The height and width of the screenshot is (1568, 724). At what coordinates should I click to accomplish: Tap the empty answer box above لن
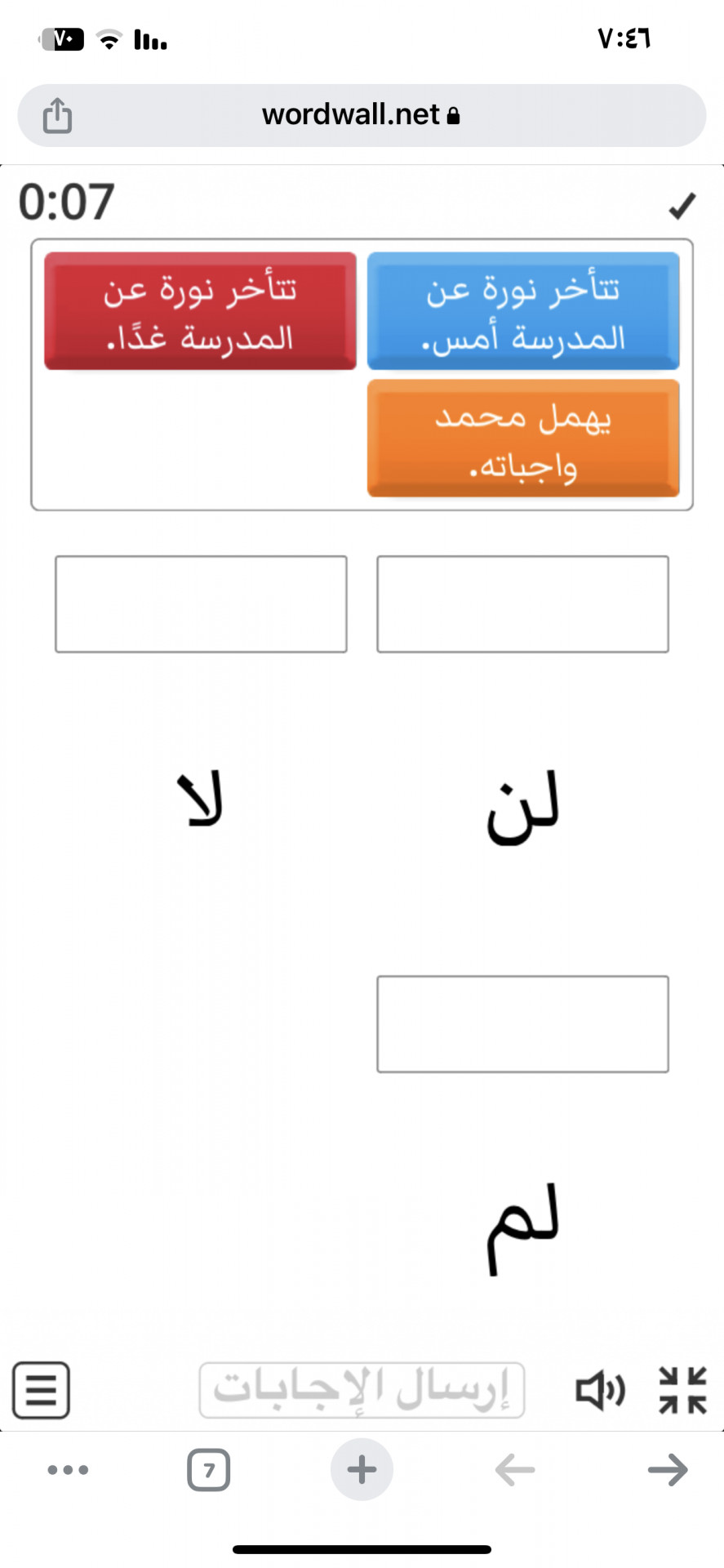point(522,604)
